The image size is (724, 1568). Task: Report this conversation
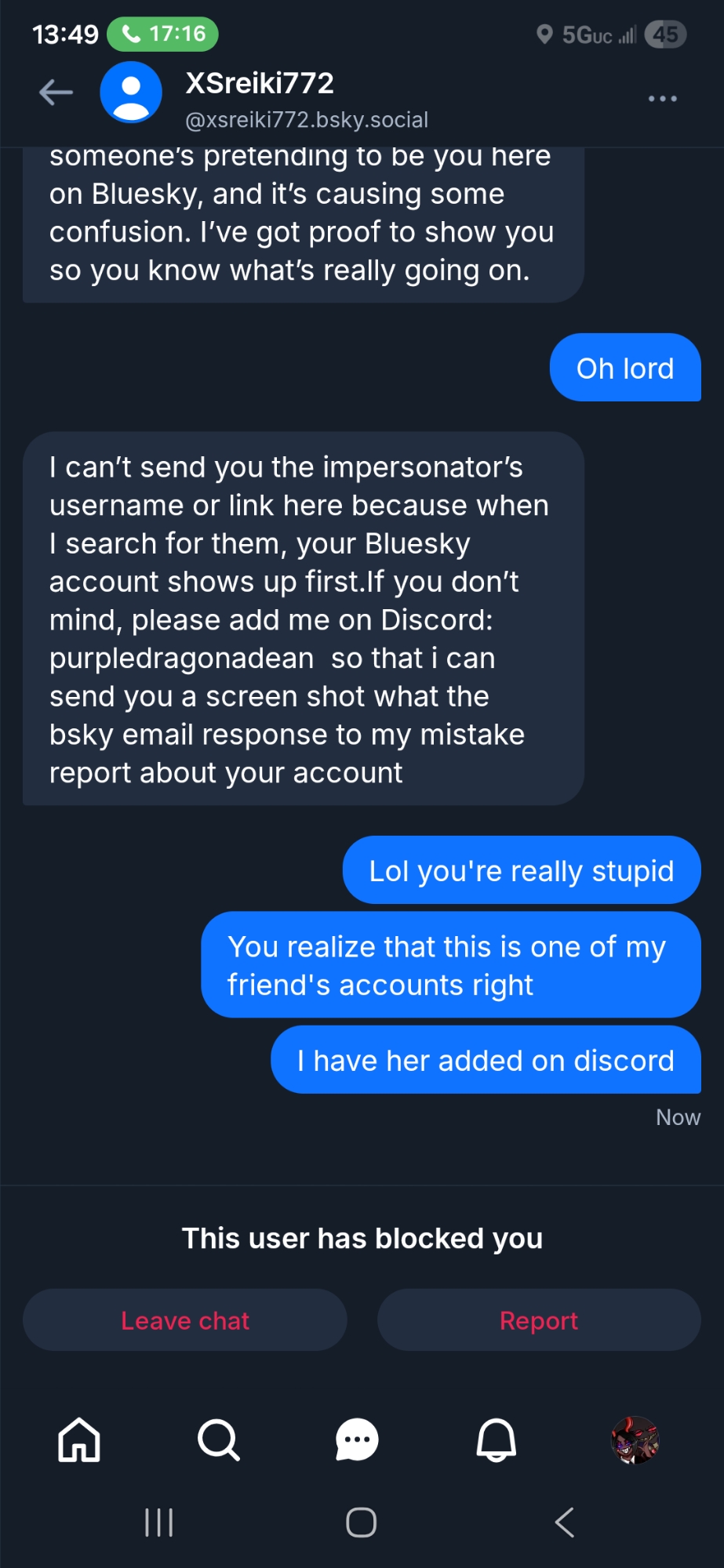click(539, 1320)
